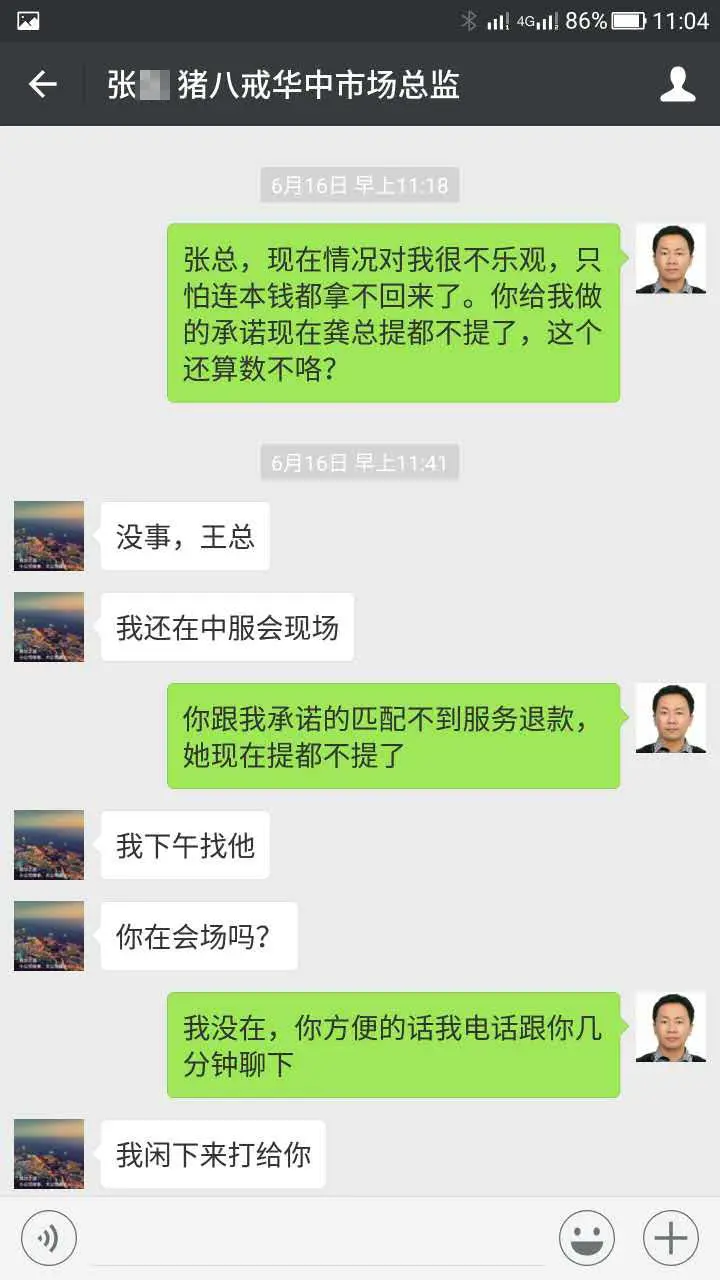Open the plus attachments menu
The height and width of the screenshot is (1280, 720).
(670, 1238)
